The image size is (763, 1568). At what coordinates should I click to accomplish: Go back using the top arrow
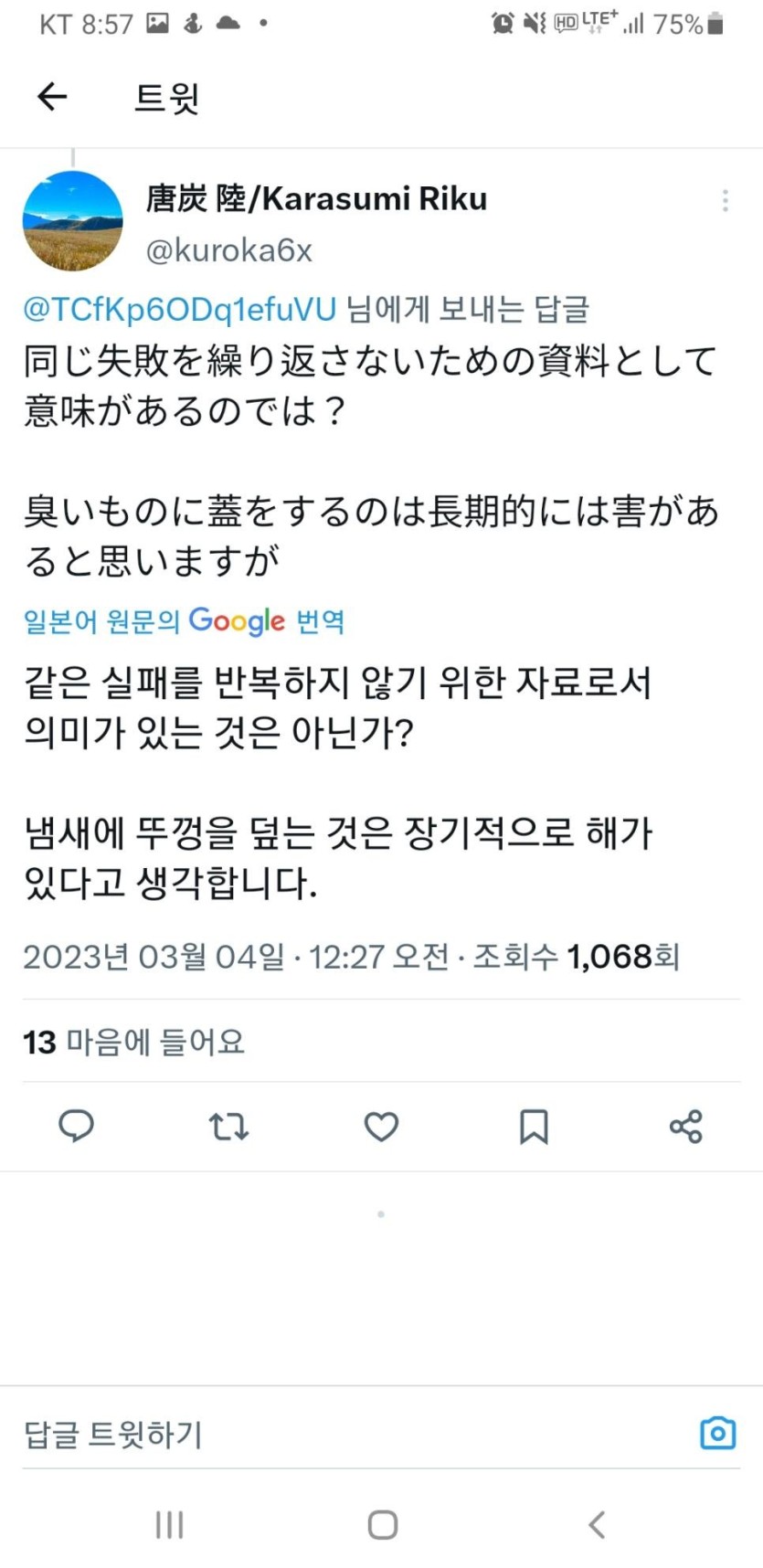tap(52, 96)
